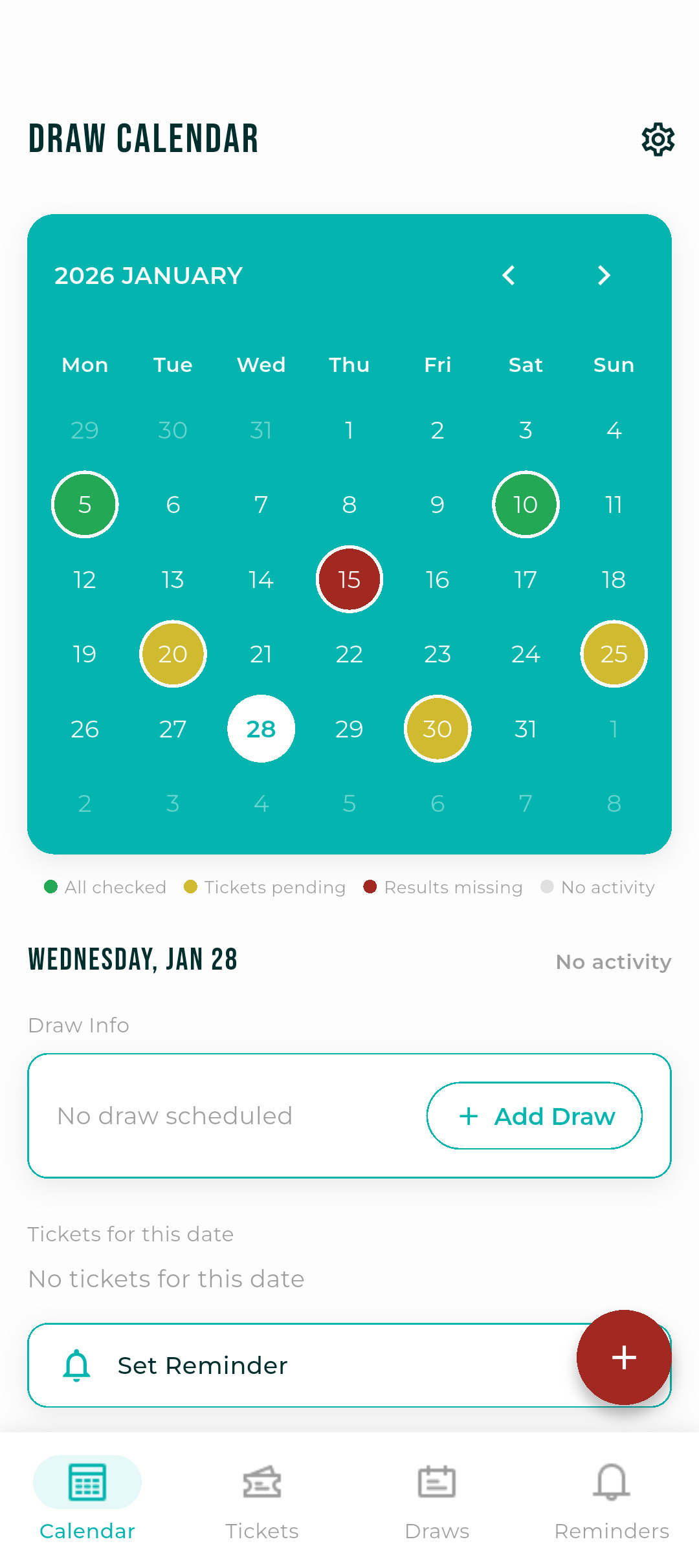Screen dimensions: 699x1568
Task: Tap the red floating plus button
Action: click(x=623, y=1358)
